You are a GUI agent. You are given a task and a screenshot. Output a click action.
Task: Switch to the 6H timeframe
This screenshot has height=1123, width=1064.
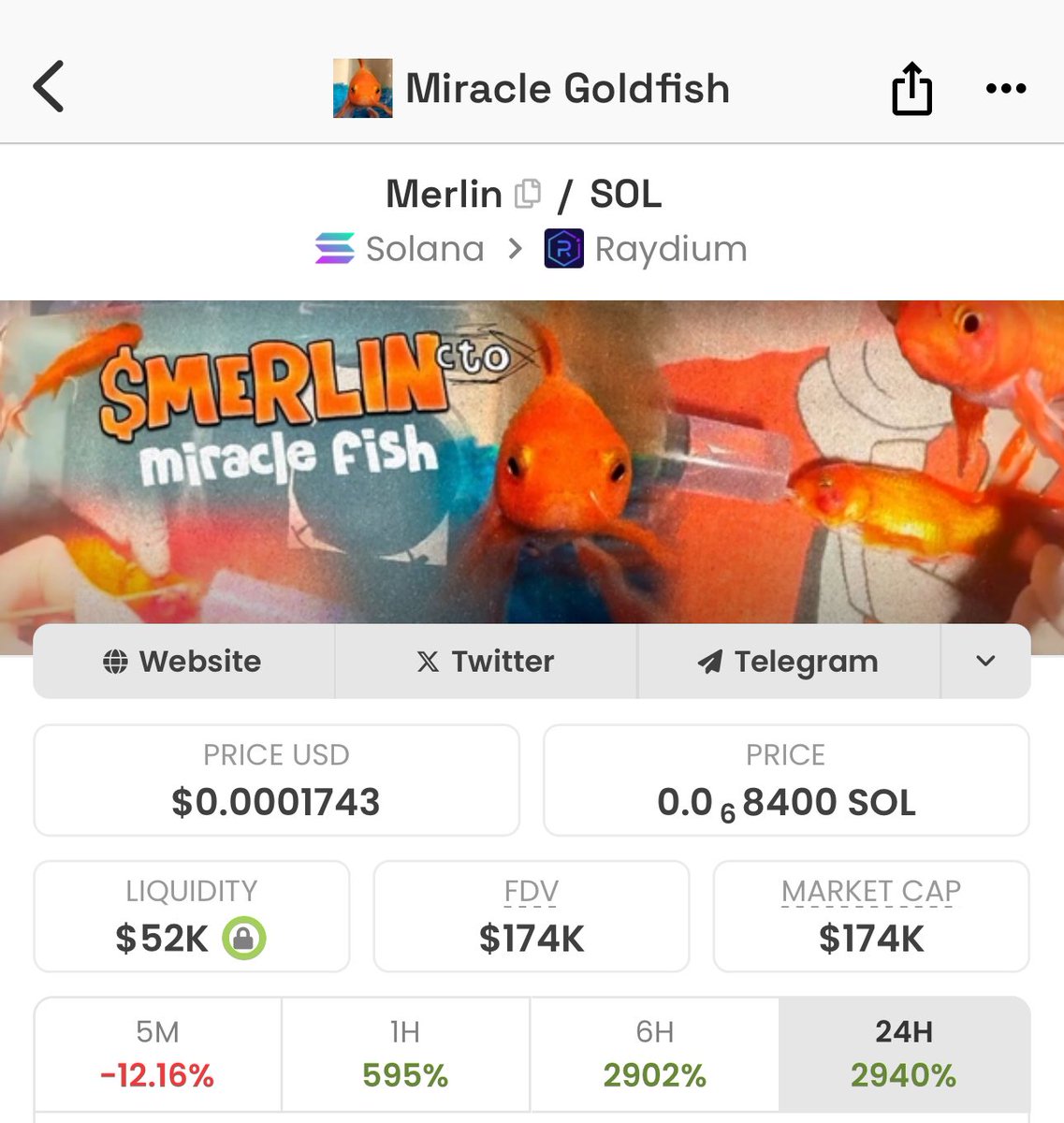(x=654, y=1054)
